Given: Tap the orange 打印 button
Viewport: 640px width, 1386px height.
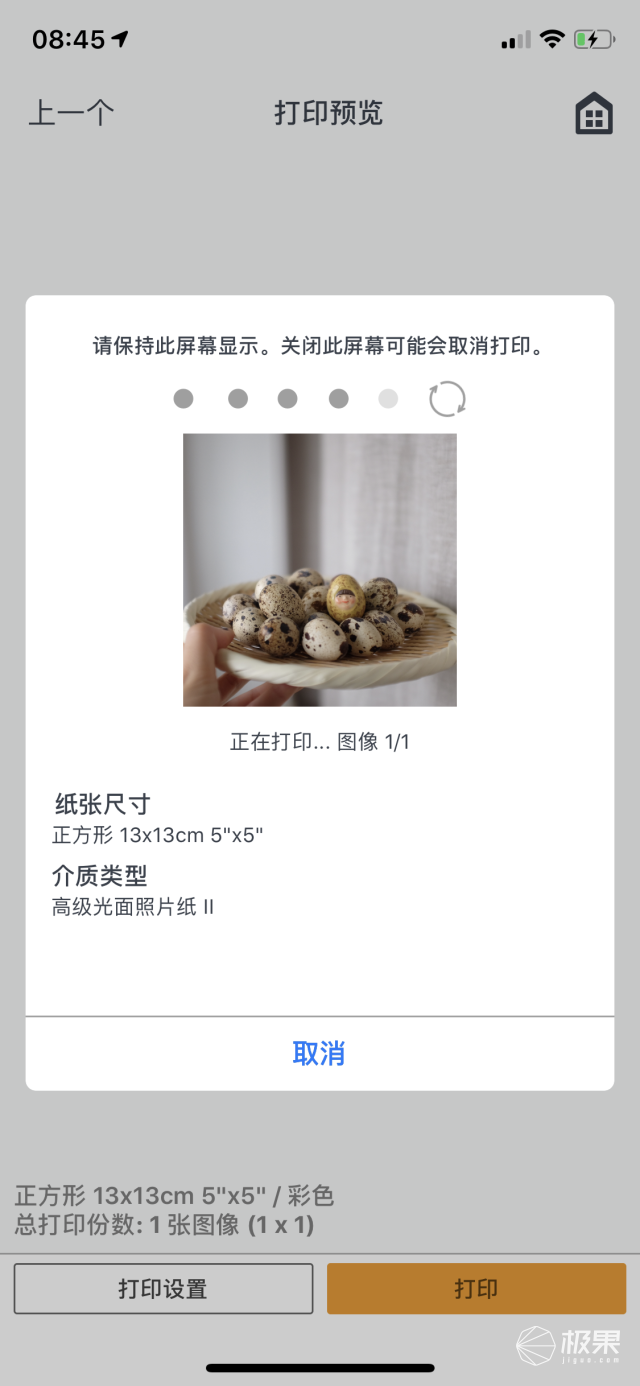Looking at the screenshot, I should [476, 1288].
